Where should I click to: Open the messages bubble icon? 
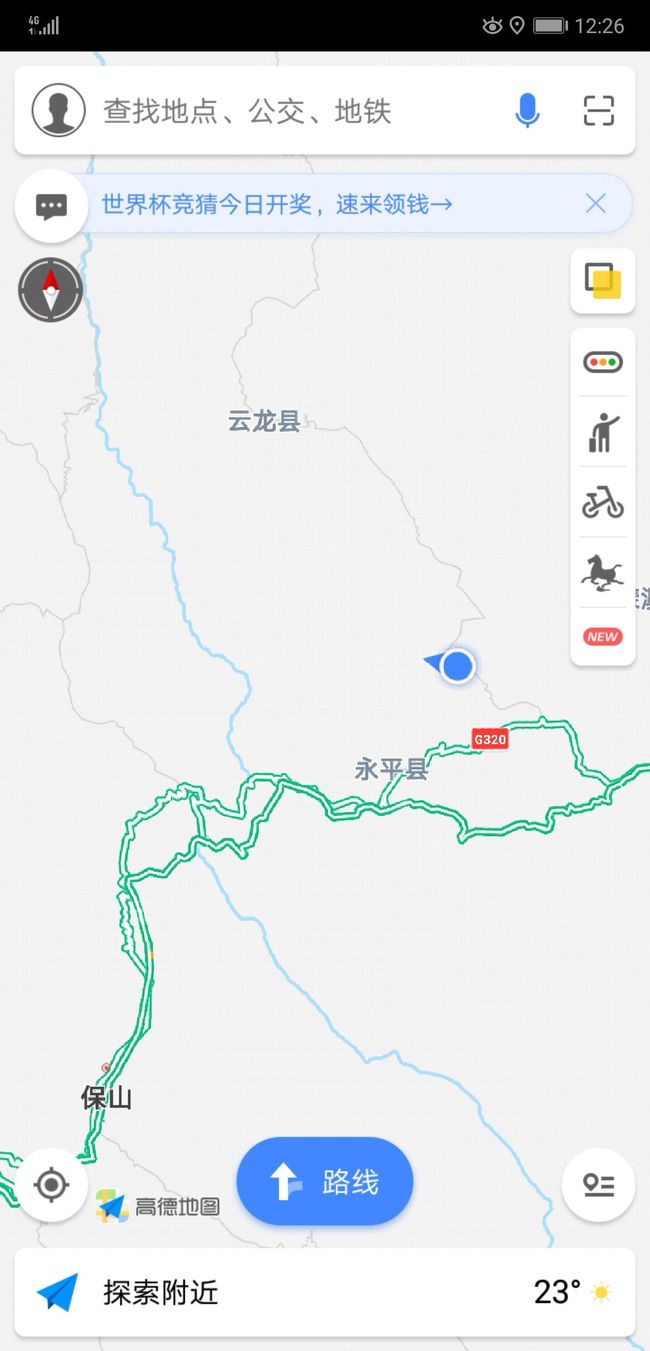(51, 207)
